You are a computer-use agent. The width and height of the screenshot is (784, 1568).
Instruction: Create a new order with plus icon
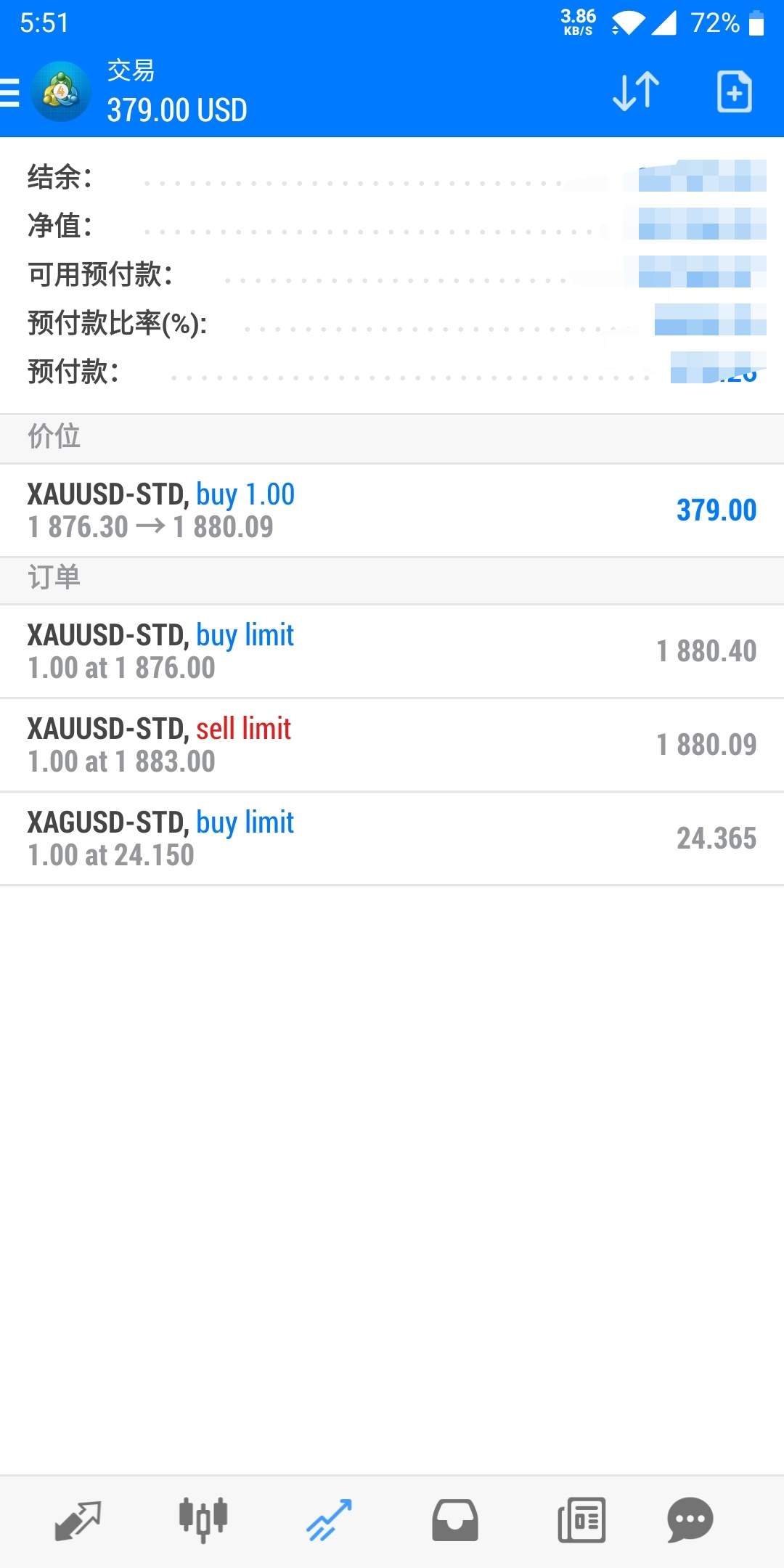pyautogui.click(x=734, y=91)
